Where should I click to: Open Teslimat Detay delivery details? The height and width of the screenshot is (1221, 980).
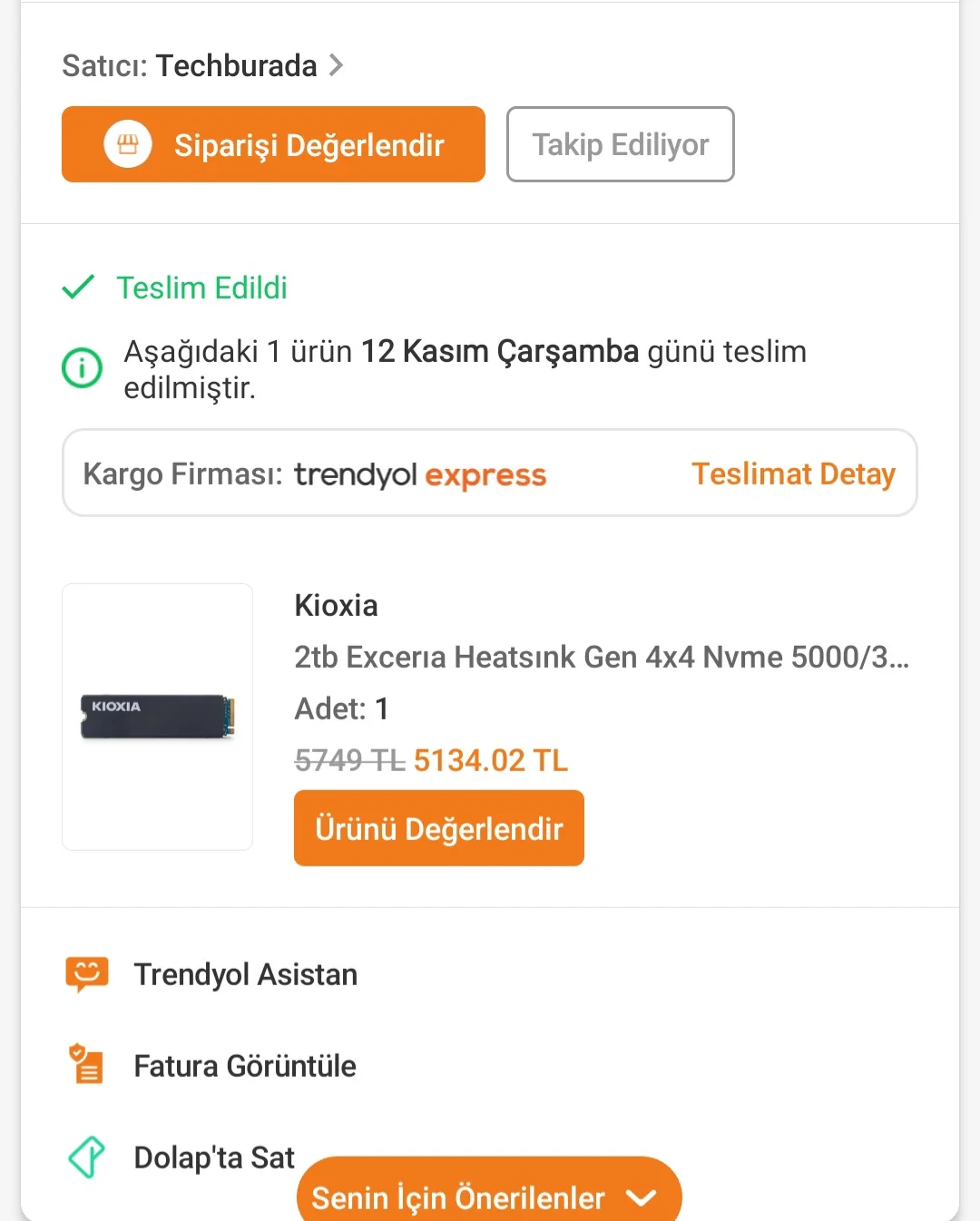pyautogui.click(x=793, y=474)
